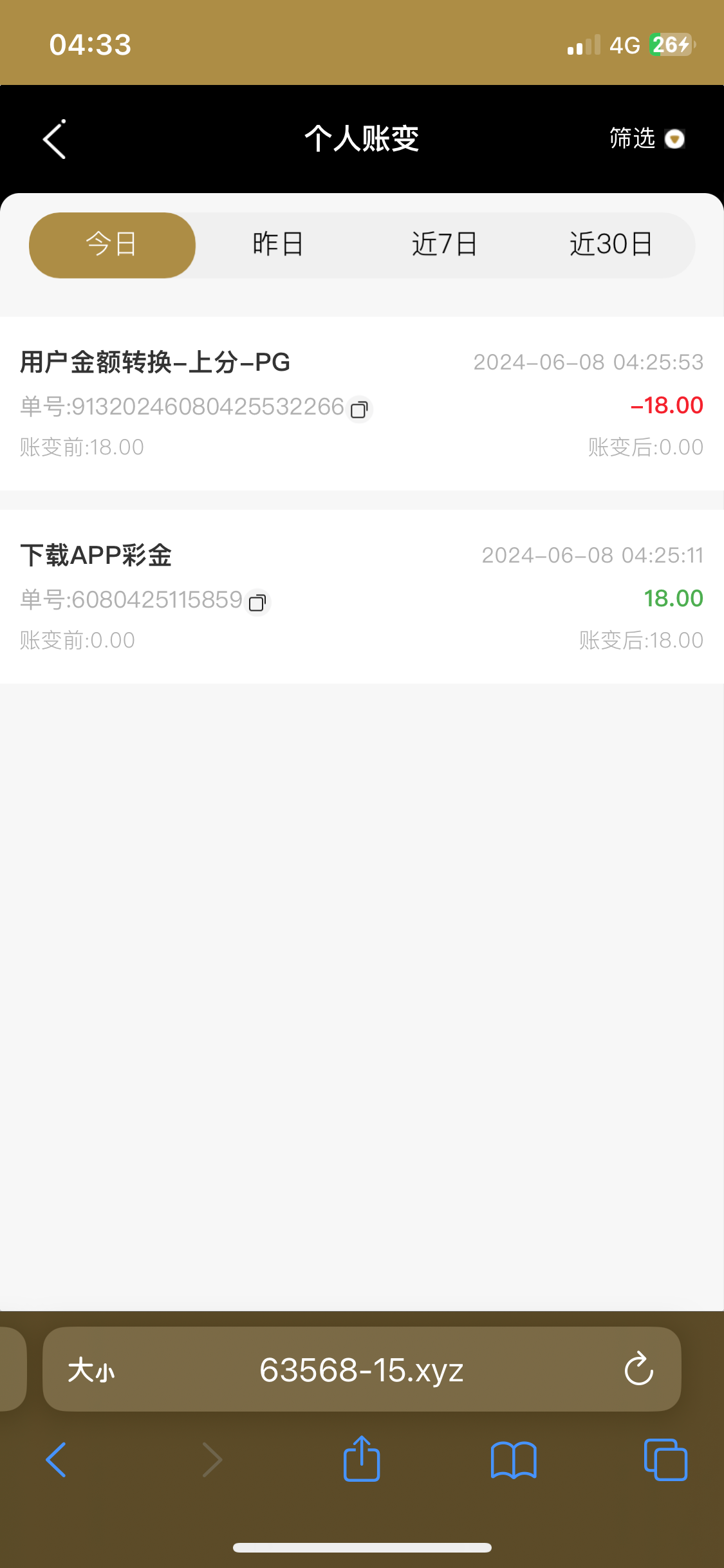Open the Safari tab switcher icon

(x=664, y=1459)
